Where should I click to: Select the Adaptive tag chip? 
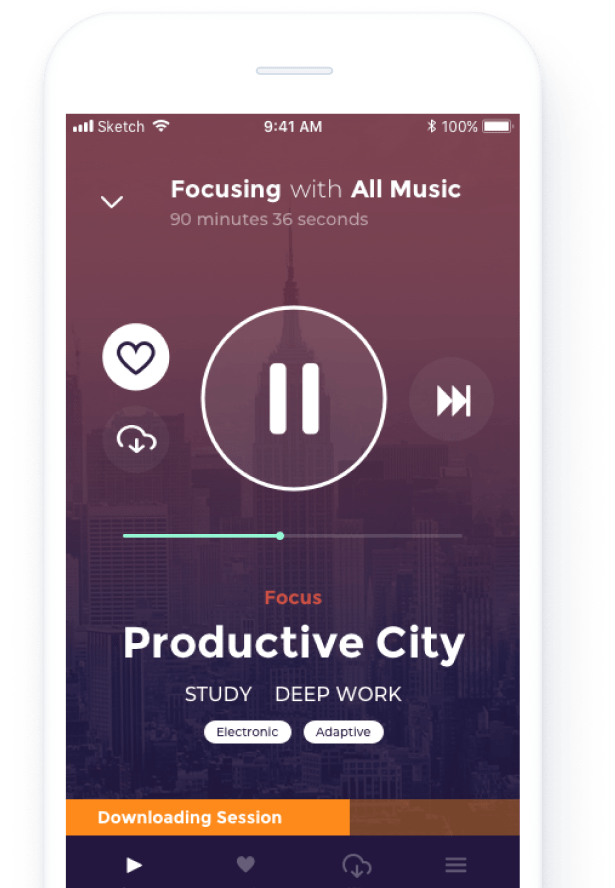coord(343,732)
